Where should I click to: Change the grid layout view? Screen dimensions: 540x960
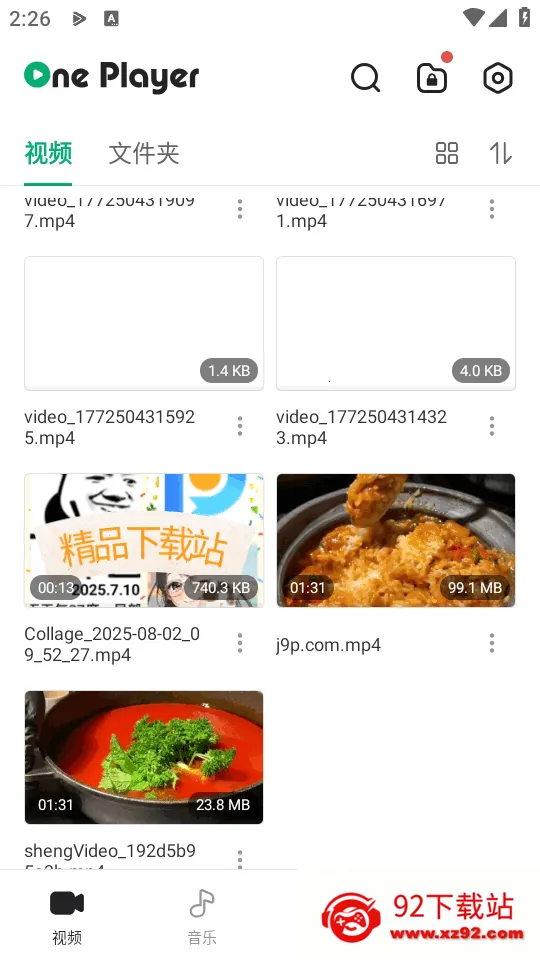point(447,153)
